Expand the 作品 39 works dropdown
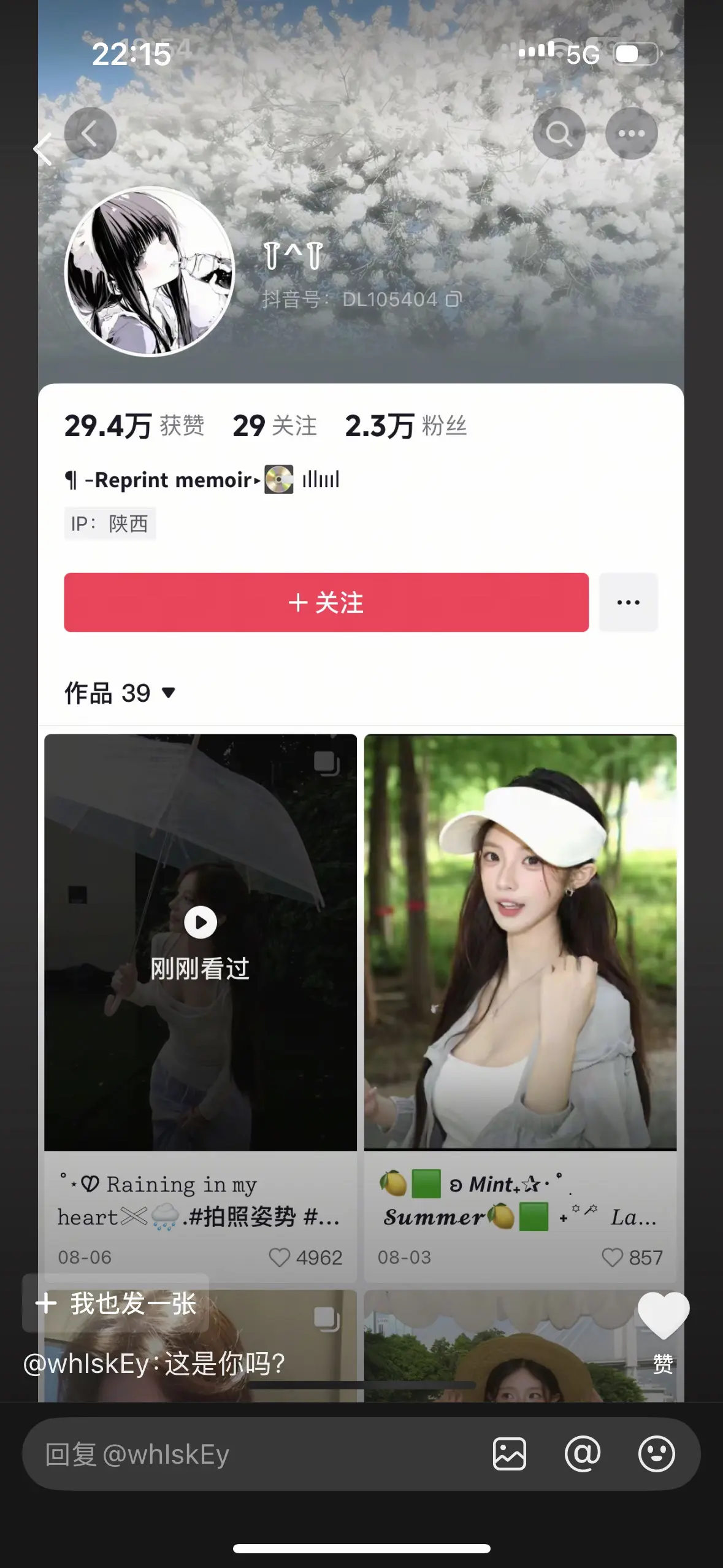The width and height of the screenshot is (723, 1568). point(120,693)
